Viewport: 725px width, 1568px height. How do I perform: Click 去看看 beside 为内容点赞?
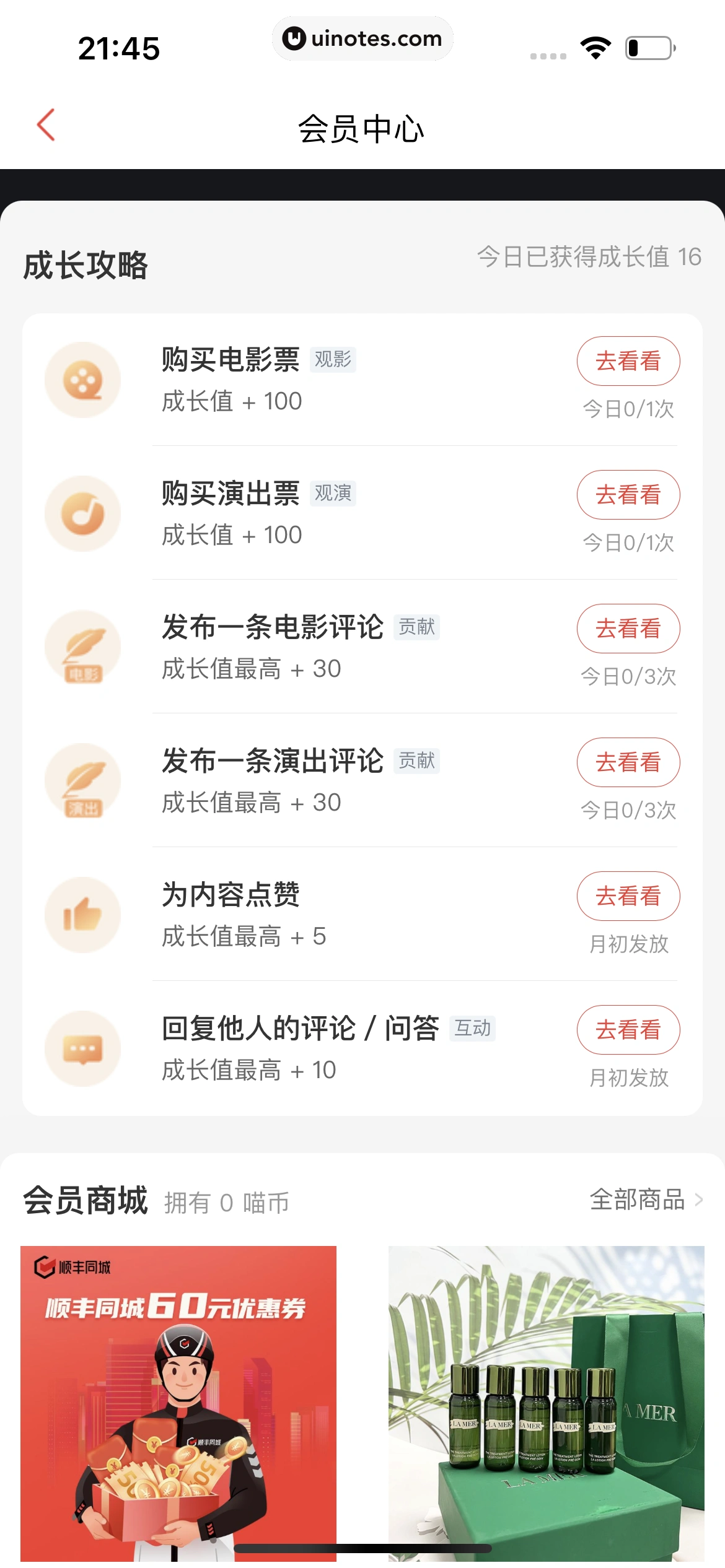click(x=628, y=896)
